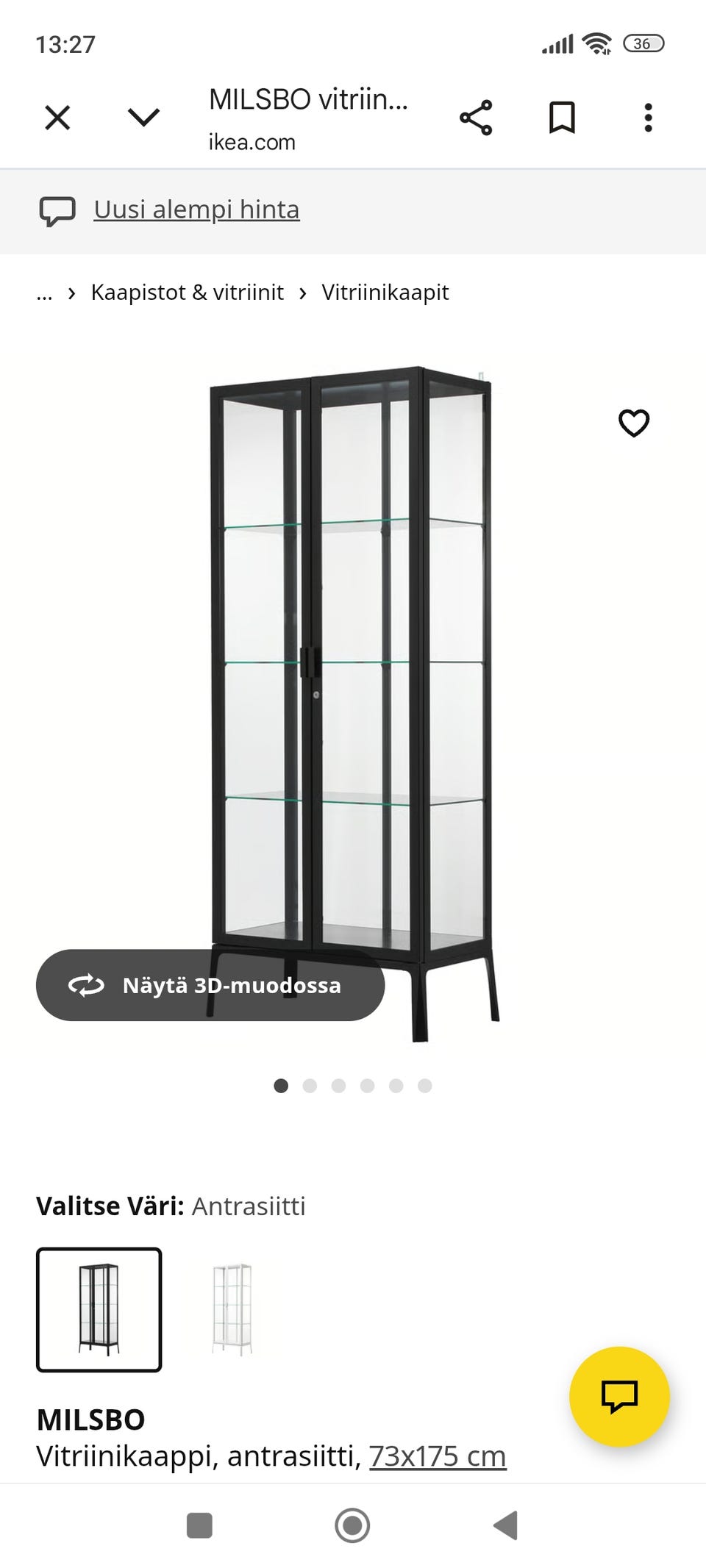Tap Näytä 3D-muodossa button
Image resolution: width=706 pixels, height=1568 pixels.
click(x=210, y=985)
